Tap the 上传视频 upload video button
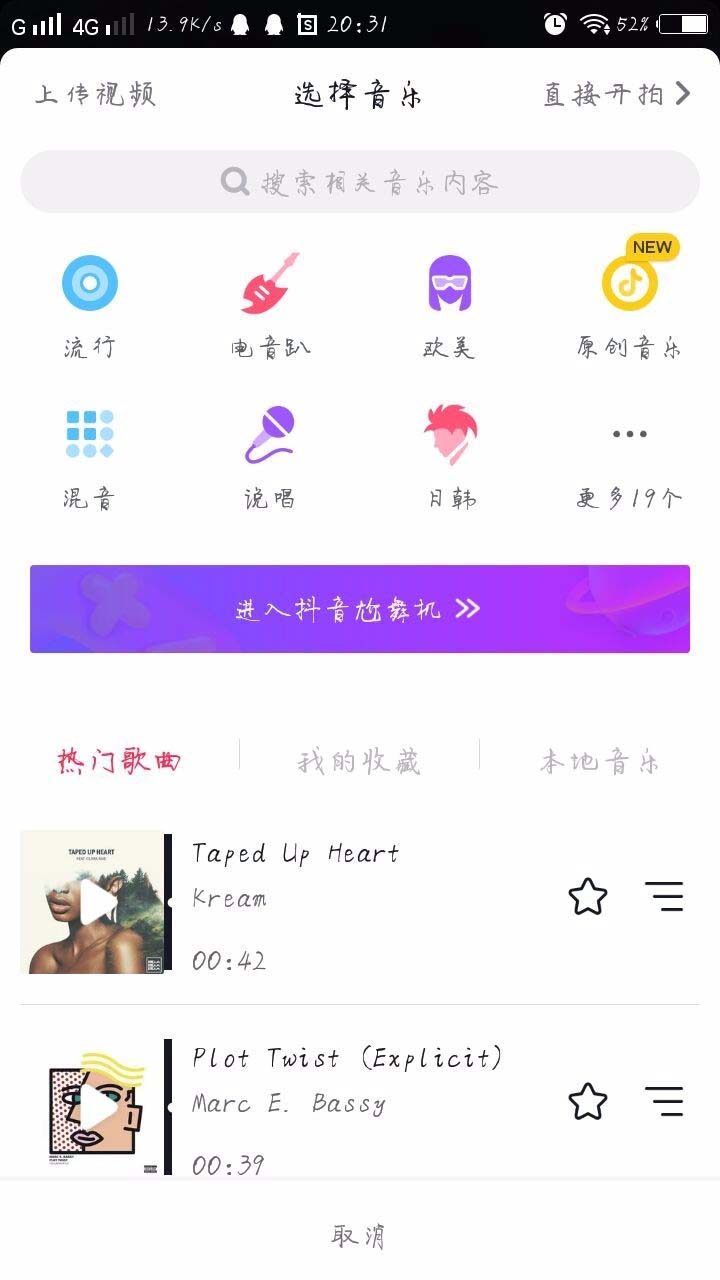The height and width of the screenshot is (1280, 720). [96, 95]
